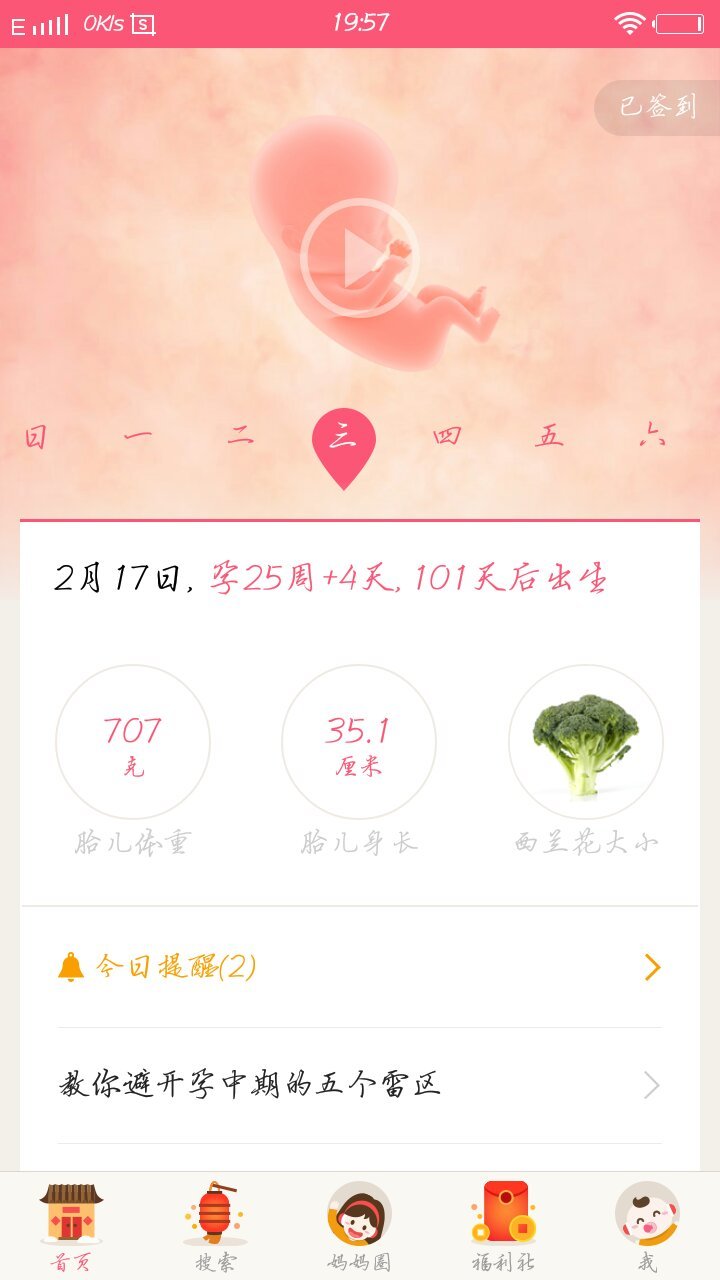Open the 西兰花大小 size comparison
This screenshot has width=720, height=1280.
(x=586, y=743)
